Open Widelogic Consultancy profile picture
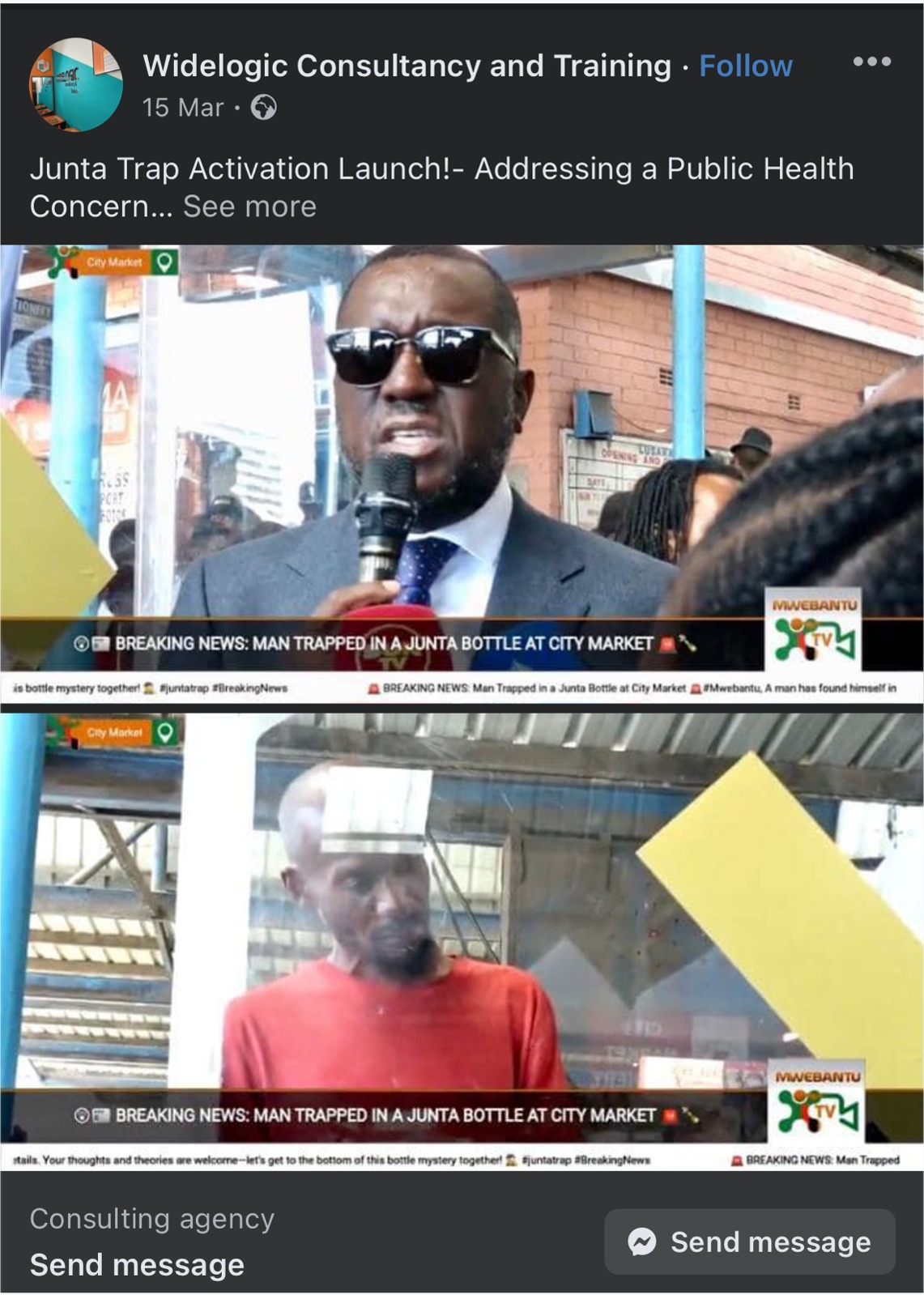The height and width of the screenshot is (1295, 924). pos(75,84)
